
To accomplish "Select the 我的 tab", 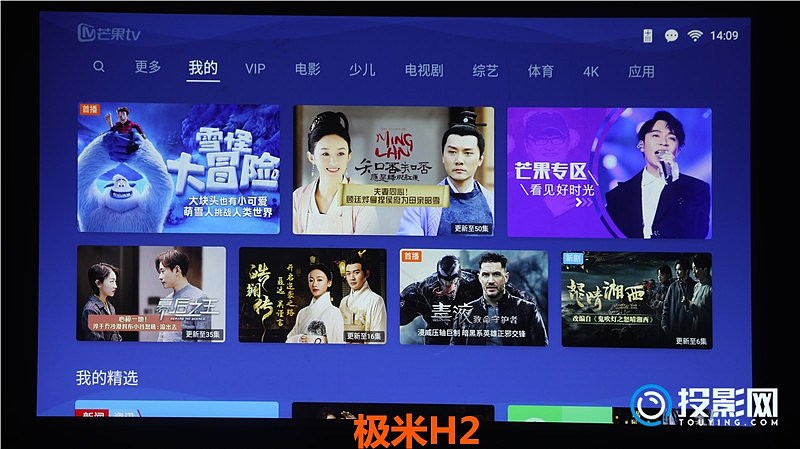I will (203, 68).
